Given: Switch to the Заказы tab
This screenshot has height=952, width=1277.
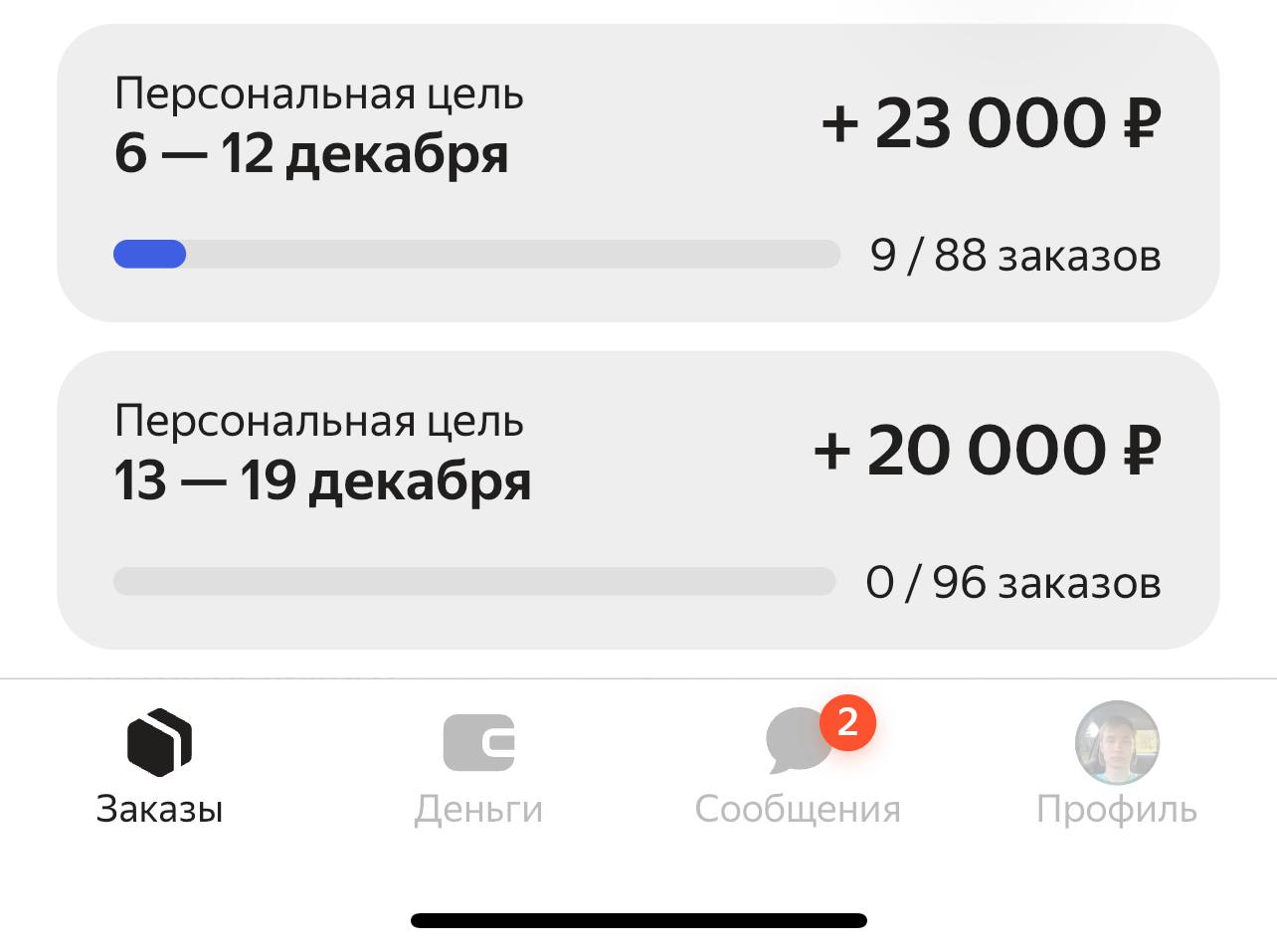Looking at the screenshot, I should [x=159, y=767].
